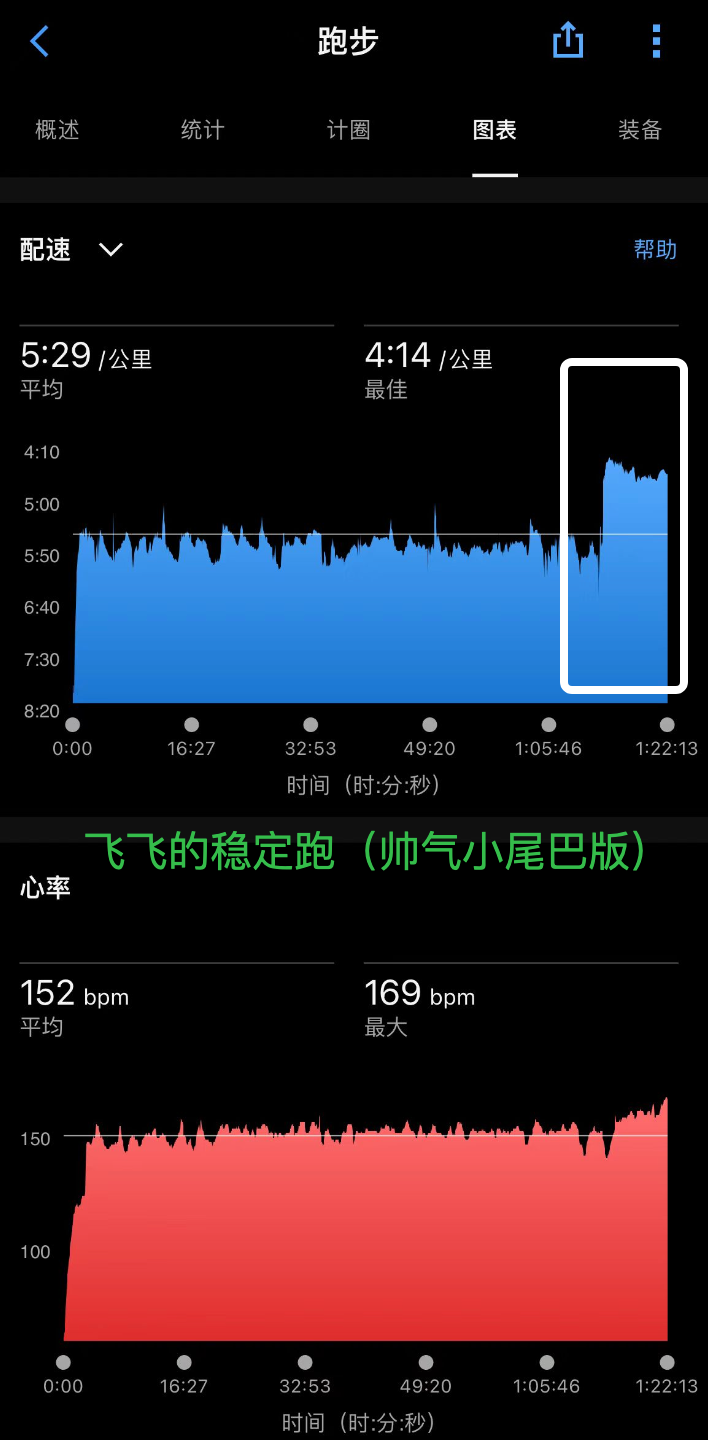
Task: Switch to the 统计 tab
Action: coord(203,130)
